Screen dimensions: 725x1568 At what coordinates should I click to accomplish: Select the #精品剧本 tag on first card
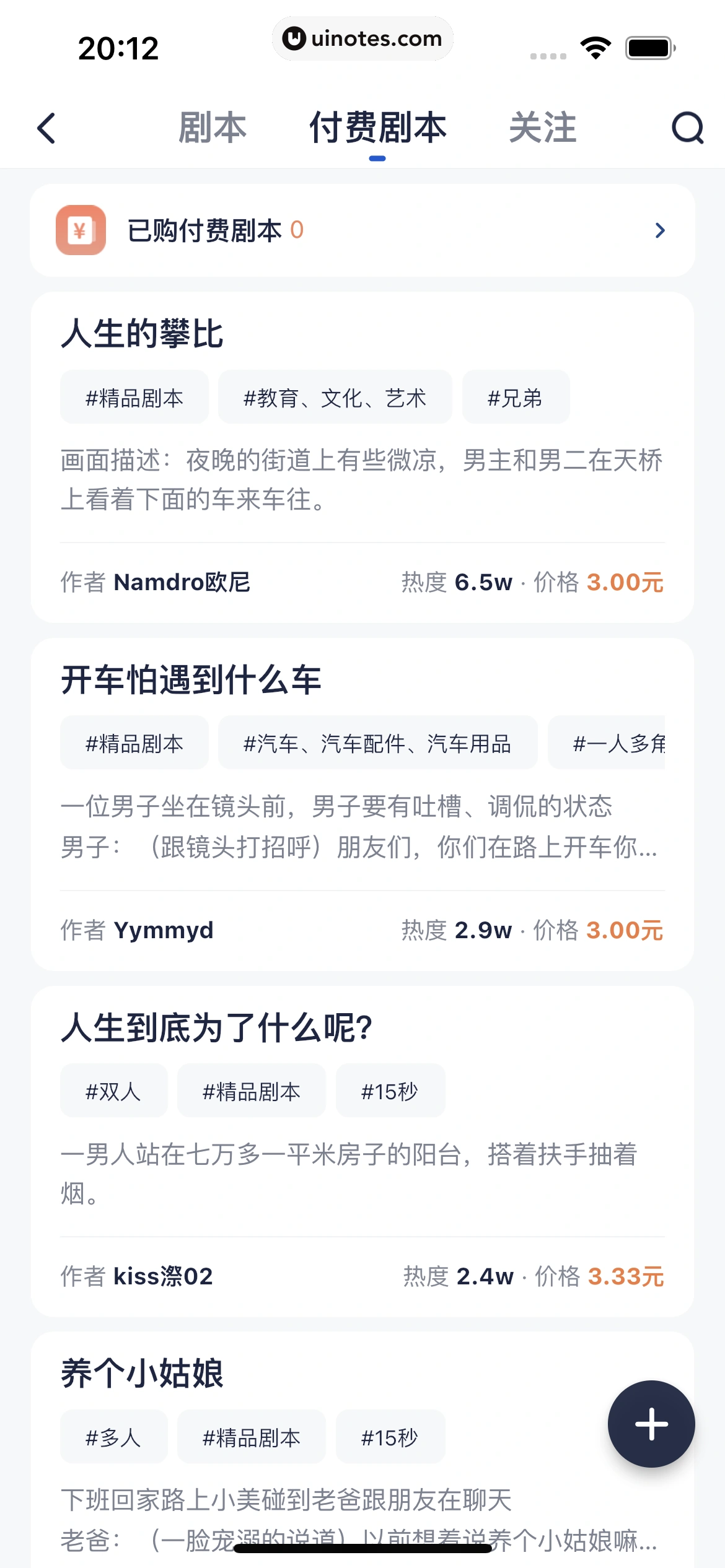[134, 397]
